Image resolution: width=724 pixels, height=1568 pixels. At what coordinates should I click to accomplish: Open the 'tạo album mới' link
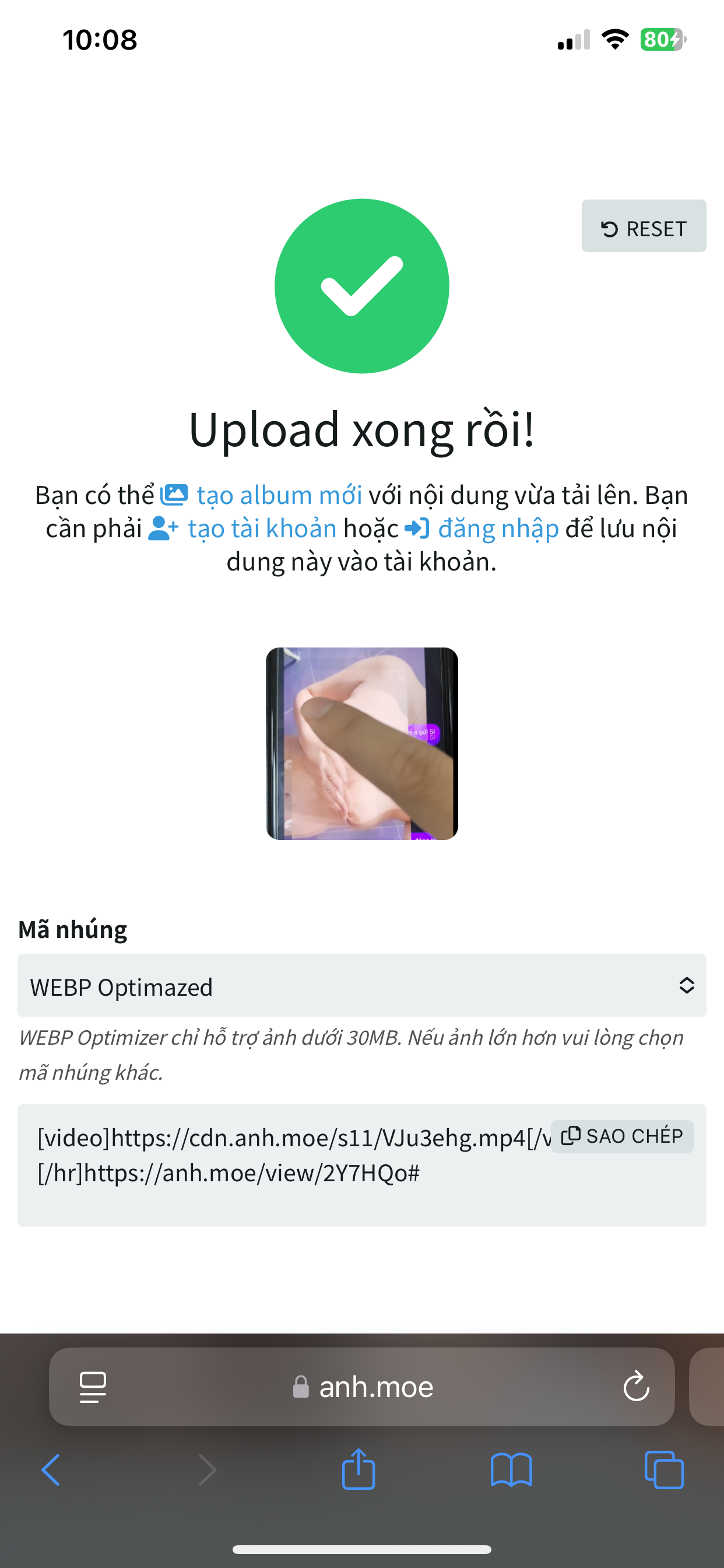pos(279,495)
